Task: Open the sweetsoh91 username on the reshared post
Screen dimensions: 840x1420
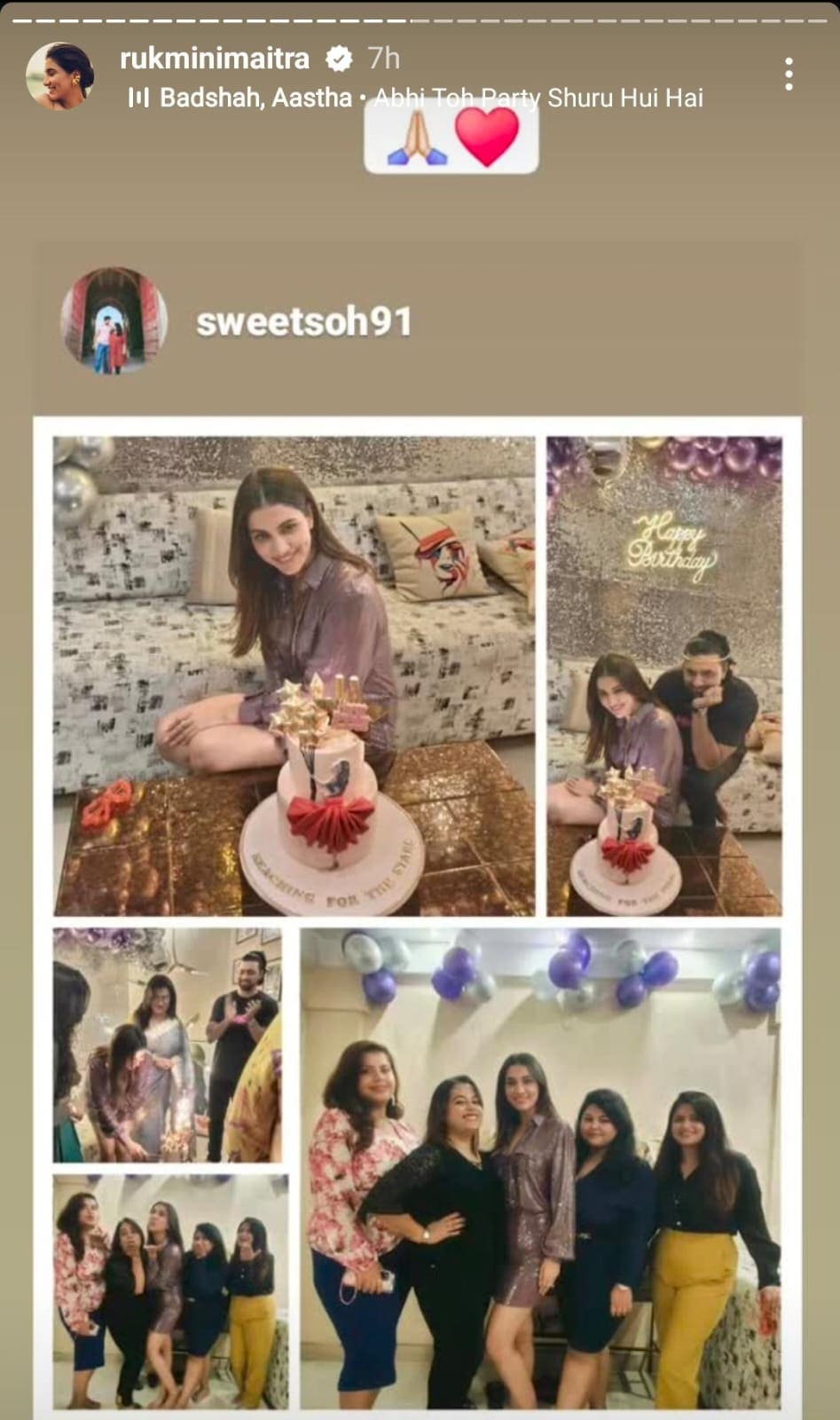Action: pos(304,321)
